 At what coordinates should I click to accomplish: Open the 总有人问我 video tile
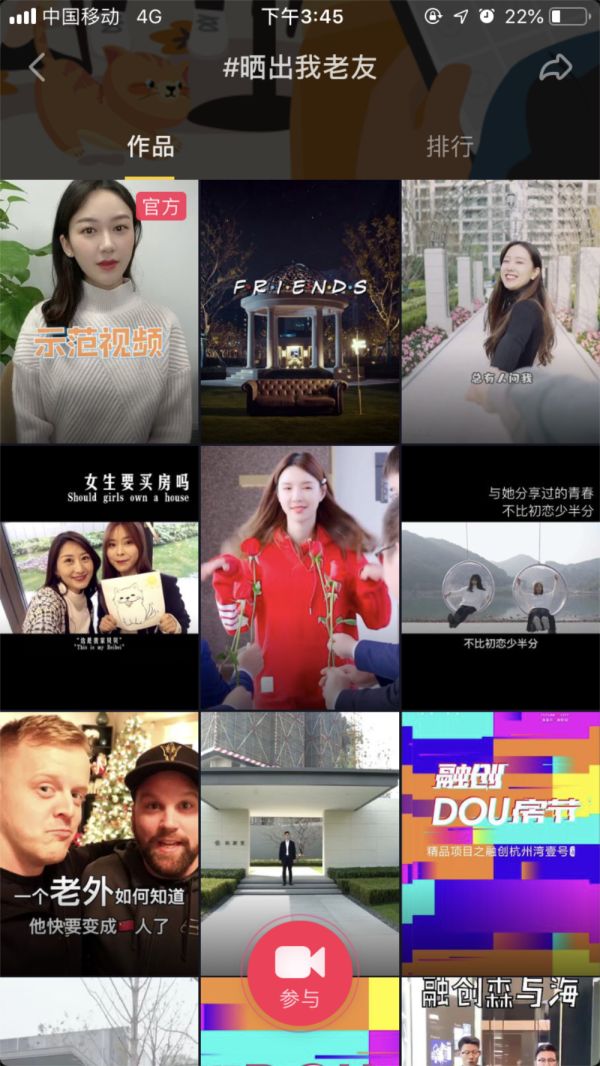[x=500, y=311]
